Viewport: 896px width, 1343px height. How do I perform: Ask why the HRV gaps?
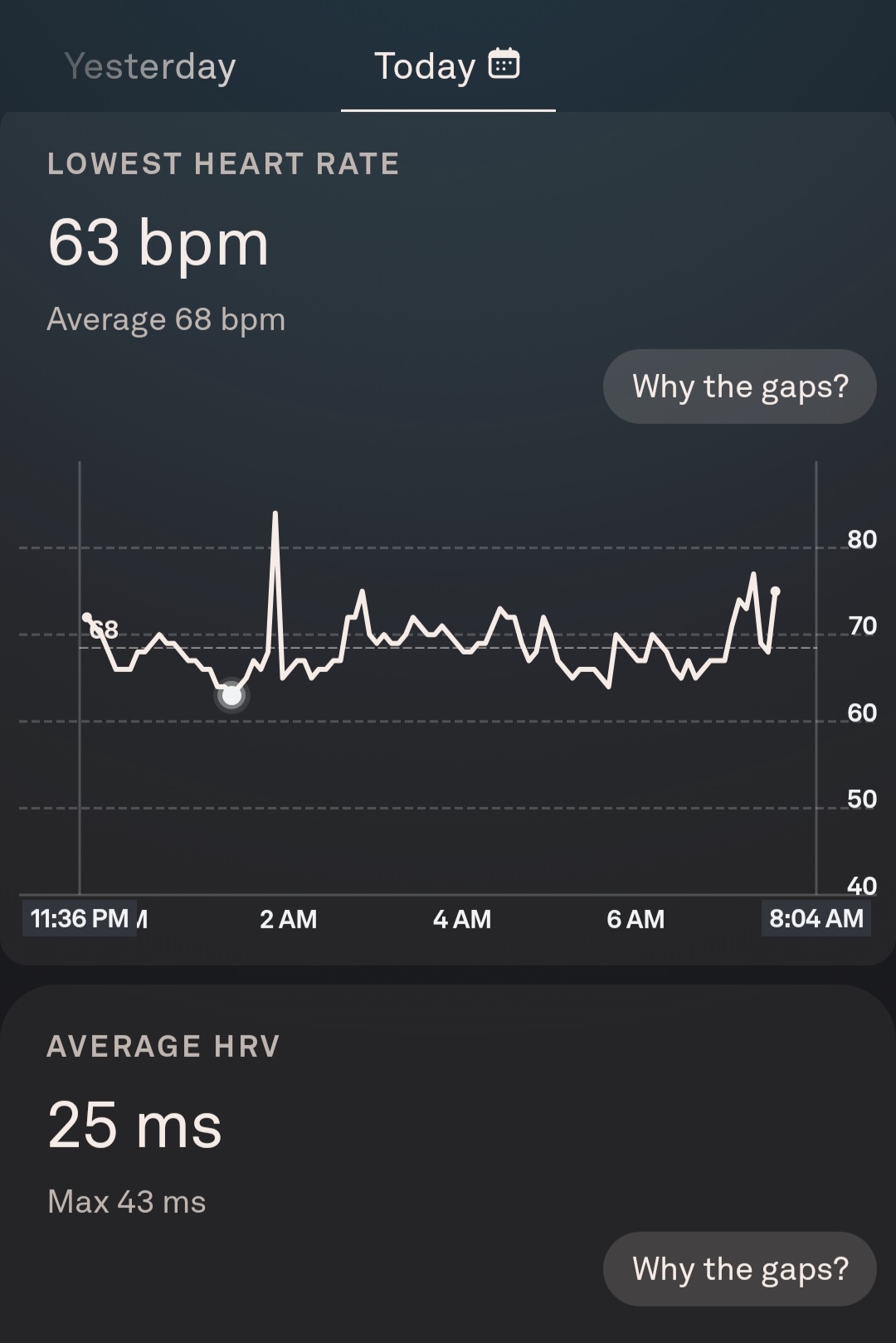coord(739,1268)
